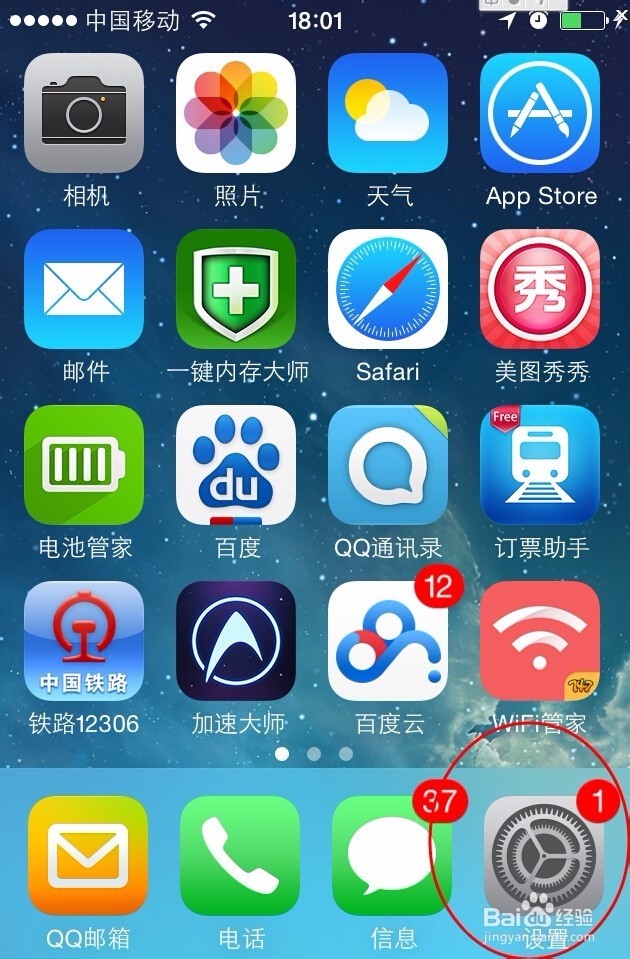The width and height of the screenshot is (630, 959).
Task: Open the 相机 camera app
Action: (84, 113)
